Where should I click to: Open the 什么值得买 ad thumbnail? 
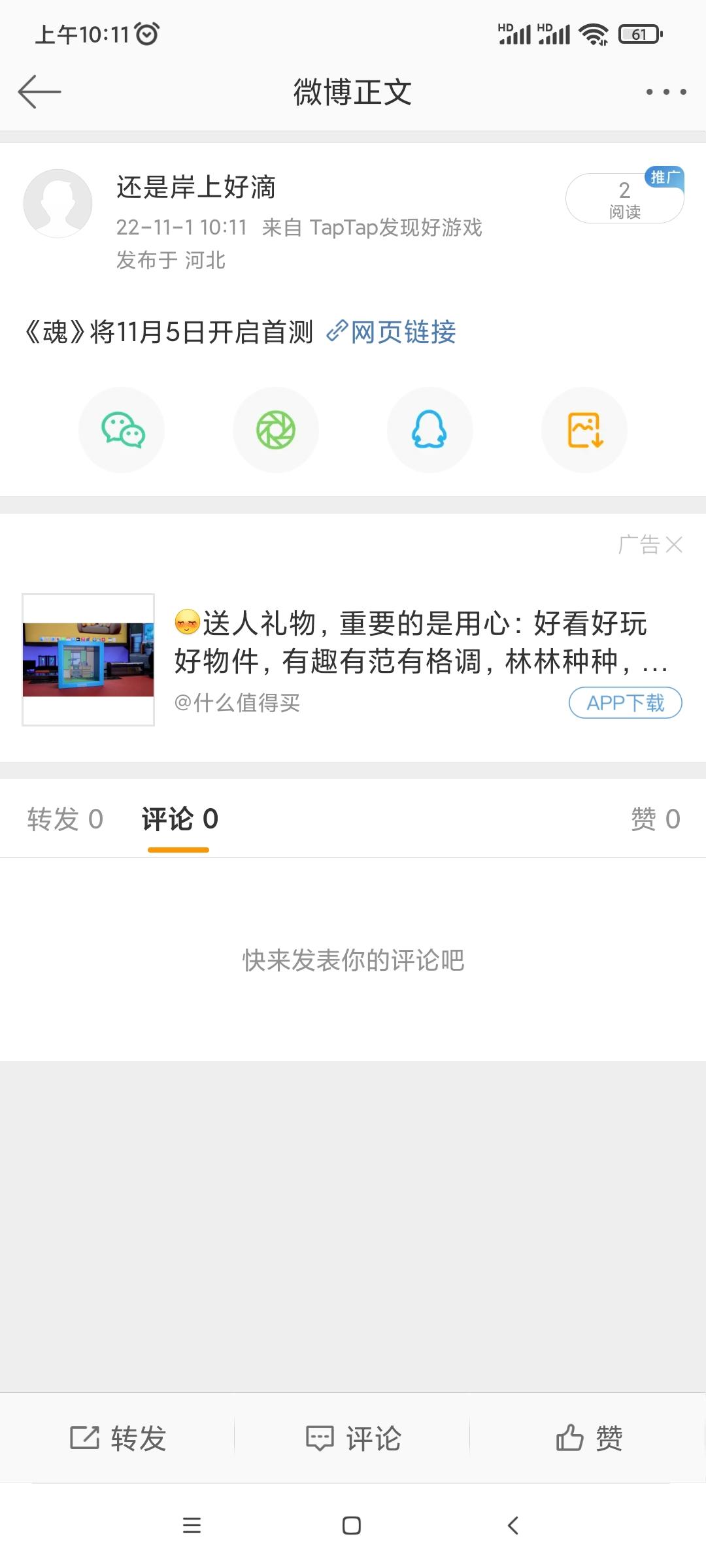(88, 659)
